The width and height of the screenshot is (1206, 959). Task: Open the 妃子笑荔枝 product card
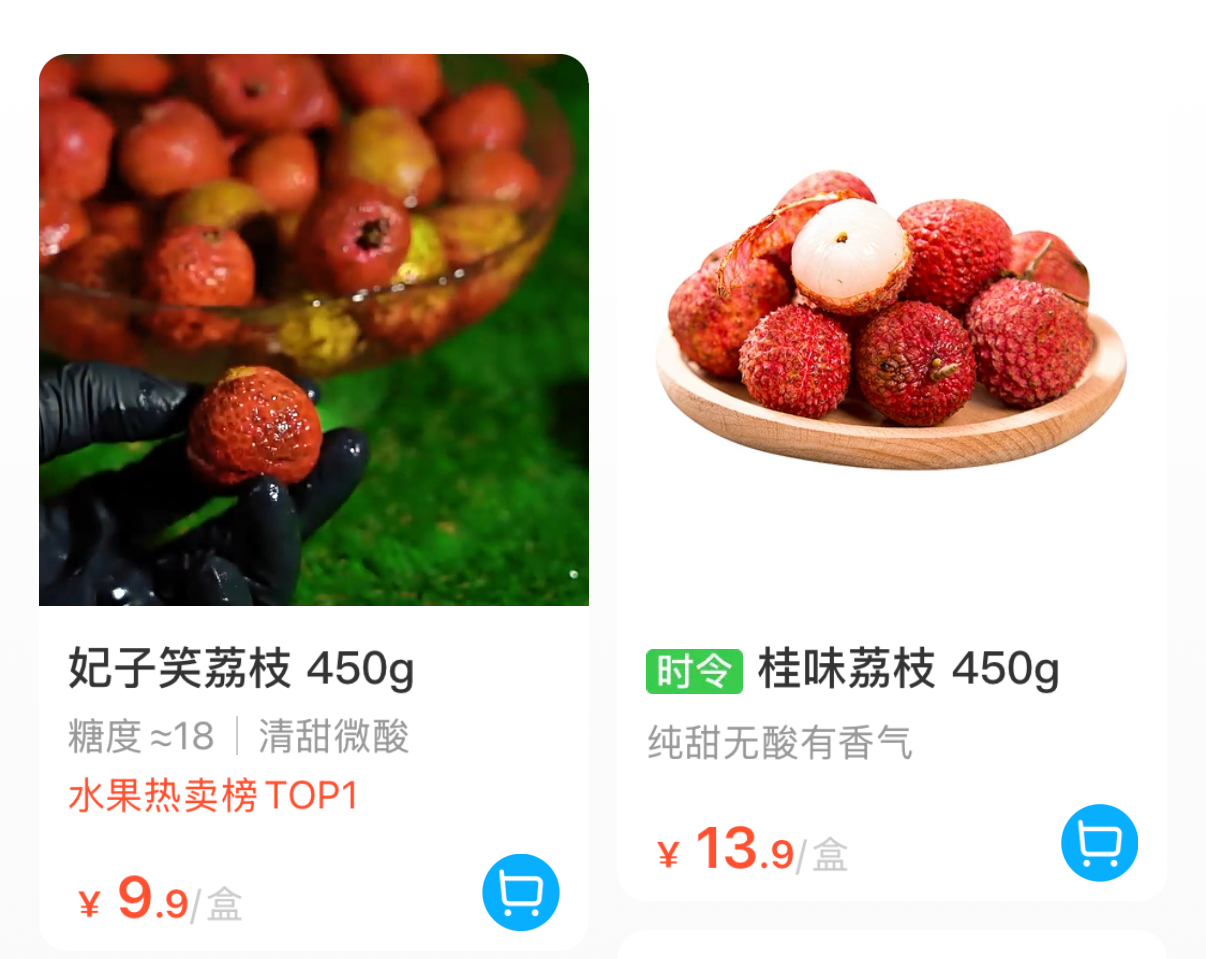(x=313, y=330)
